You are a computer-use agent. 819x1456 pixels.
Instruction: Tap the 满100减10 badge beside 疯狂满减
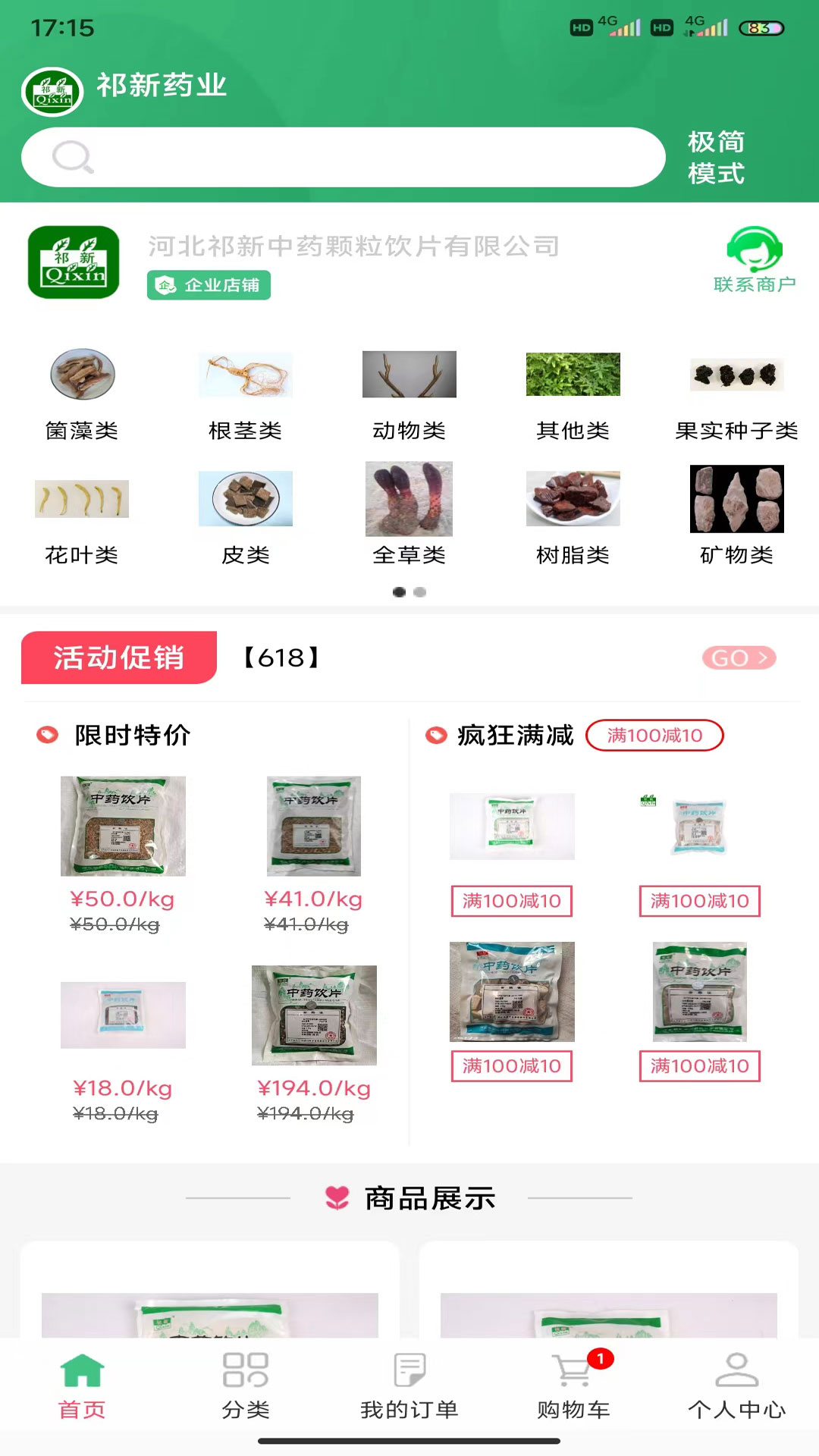(x=654, y=735)
